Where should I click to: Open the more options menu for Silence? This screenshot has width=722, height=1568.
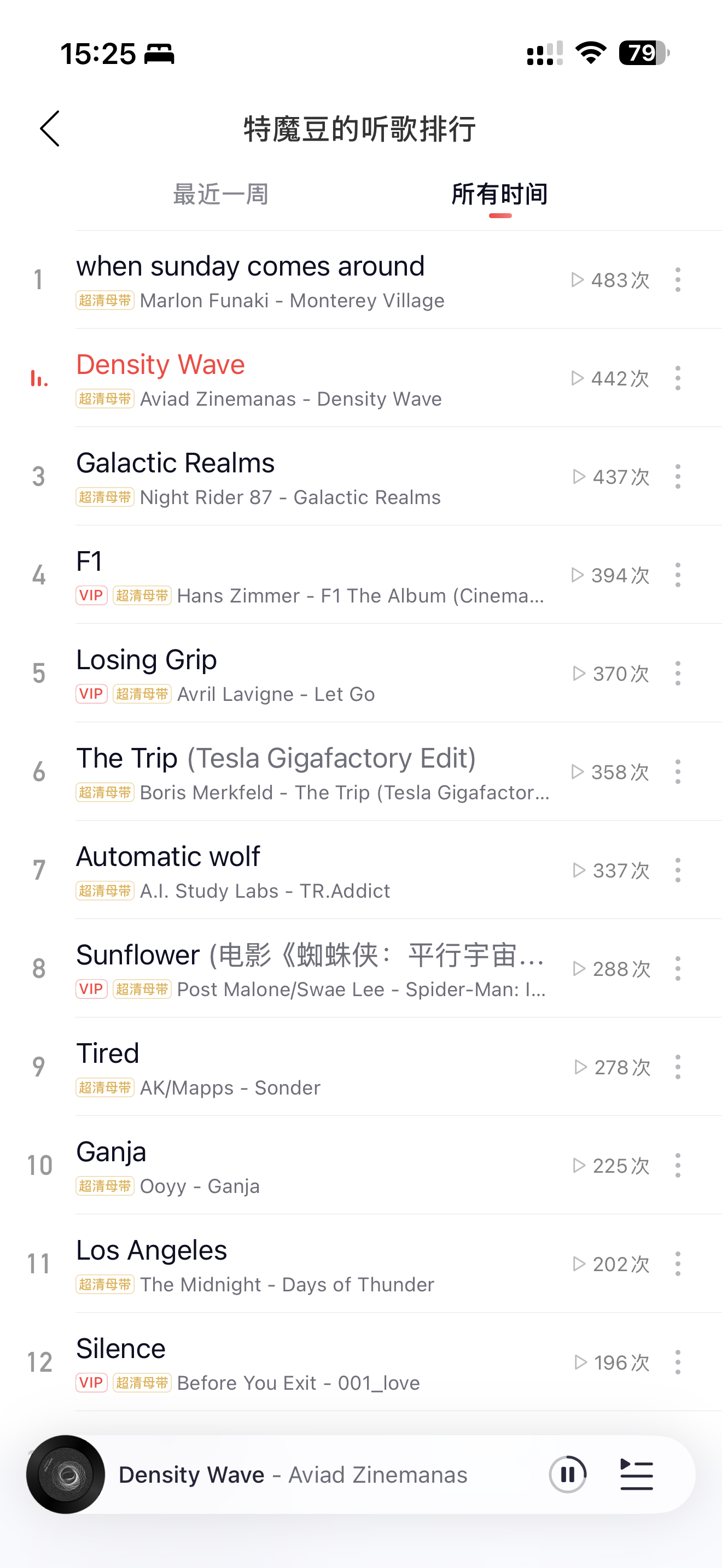(678, 1362)
